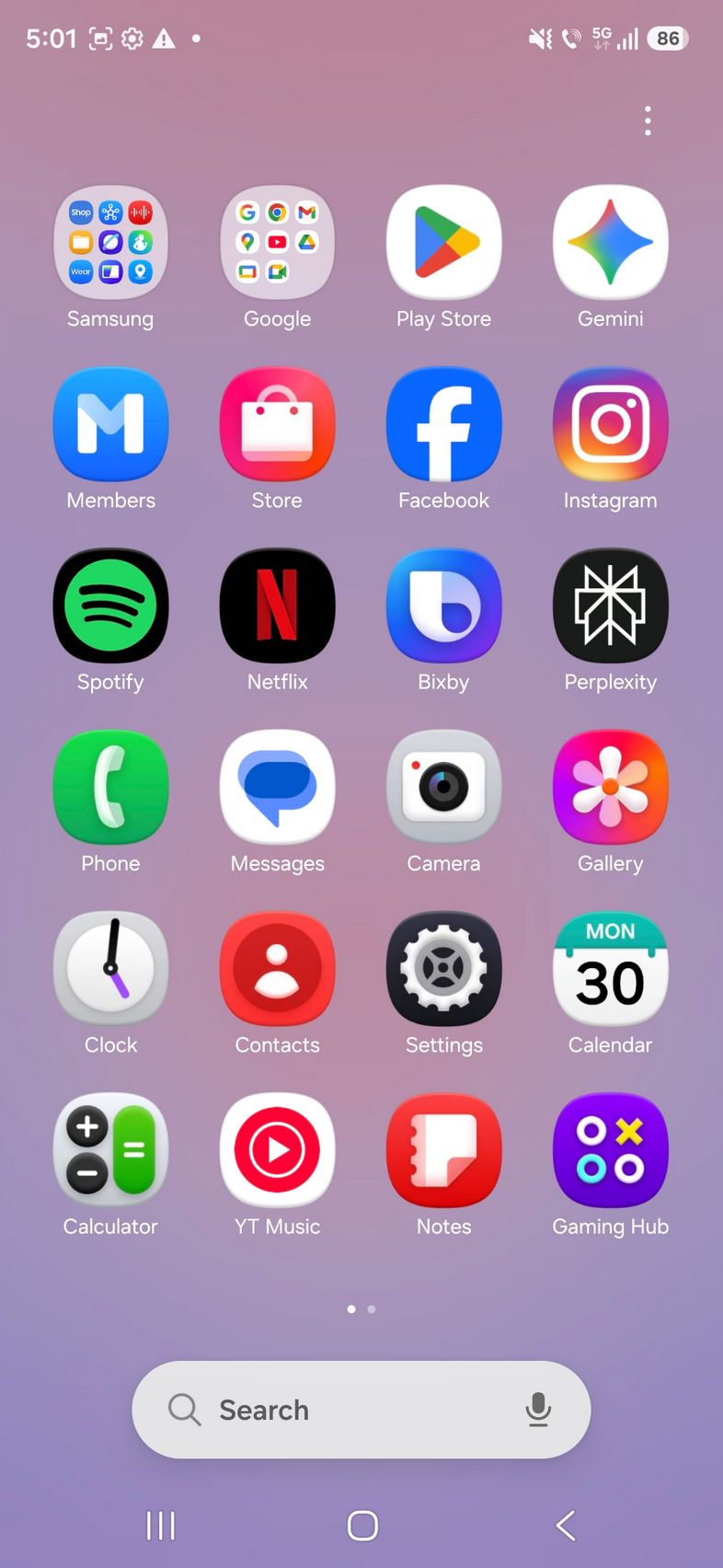Image resolution: width=723 pixels, height=1568 pixels.
Task: Launch the Netflix app
Action: coord(277,605)
